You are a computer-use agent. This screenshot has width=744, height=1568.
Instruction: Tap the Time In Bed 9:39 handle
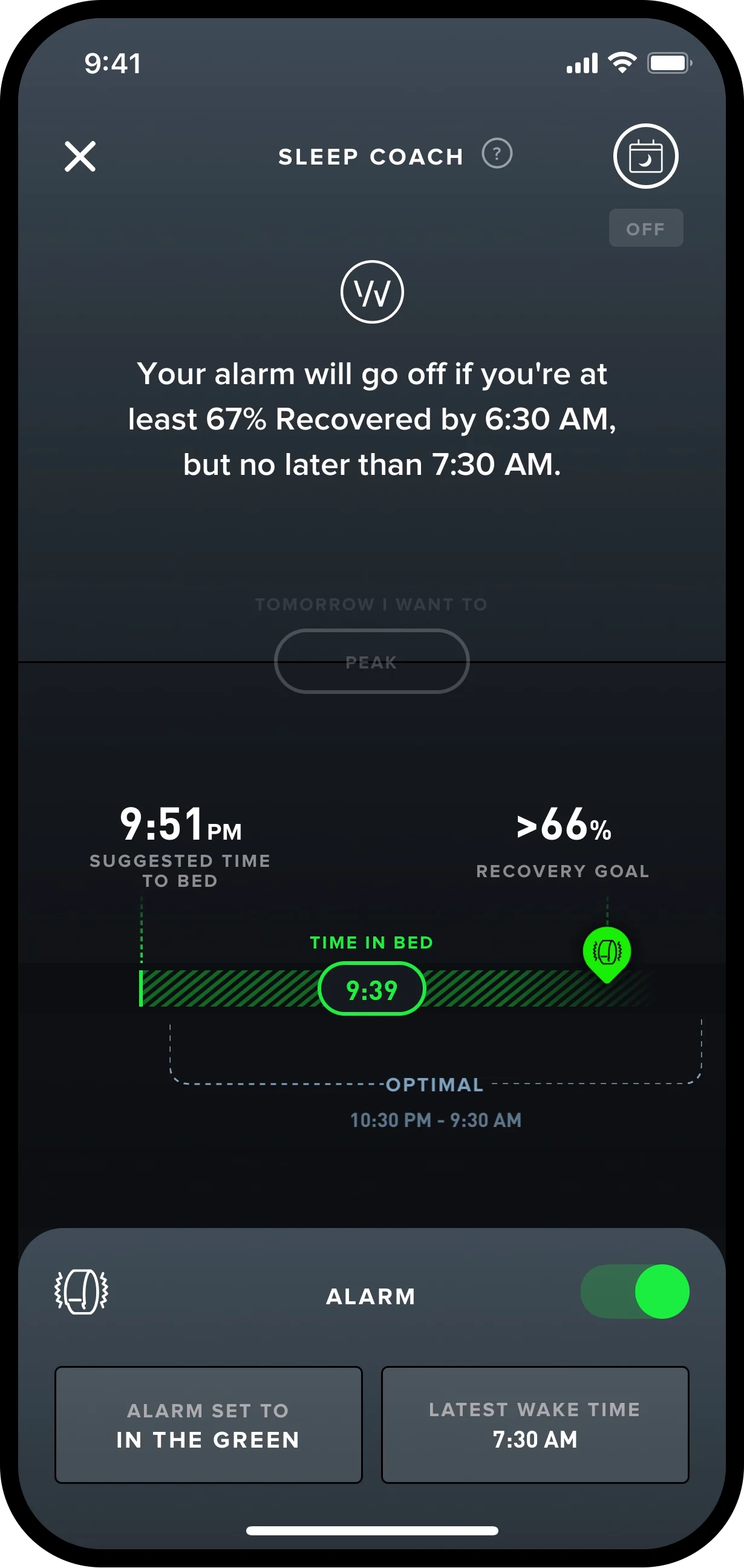(371, 989)
